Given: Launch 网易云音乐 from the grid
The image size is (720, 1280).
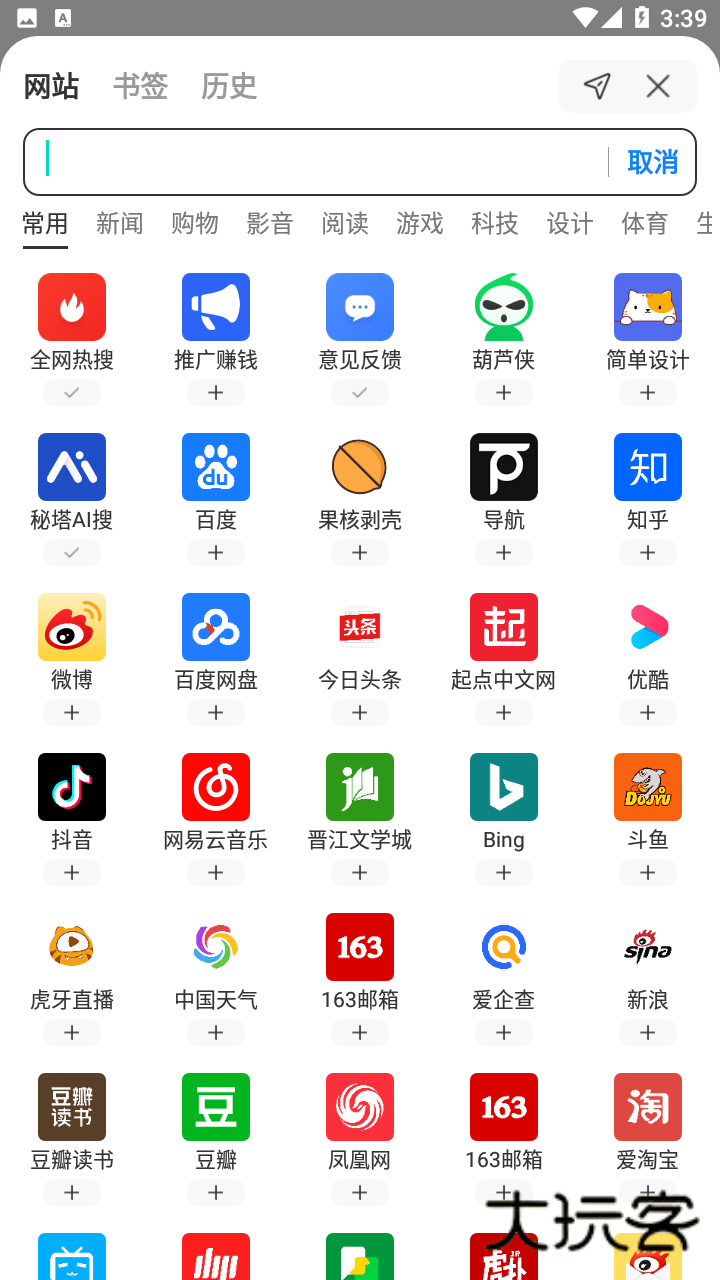Looking at the screenshot, I should click(215, 787).
